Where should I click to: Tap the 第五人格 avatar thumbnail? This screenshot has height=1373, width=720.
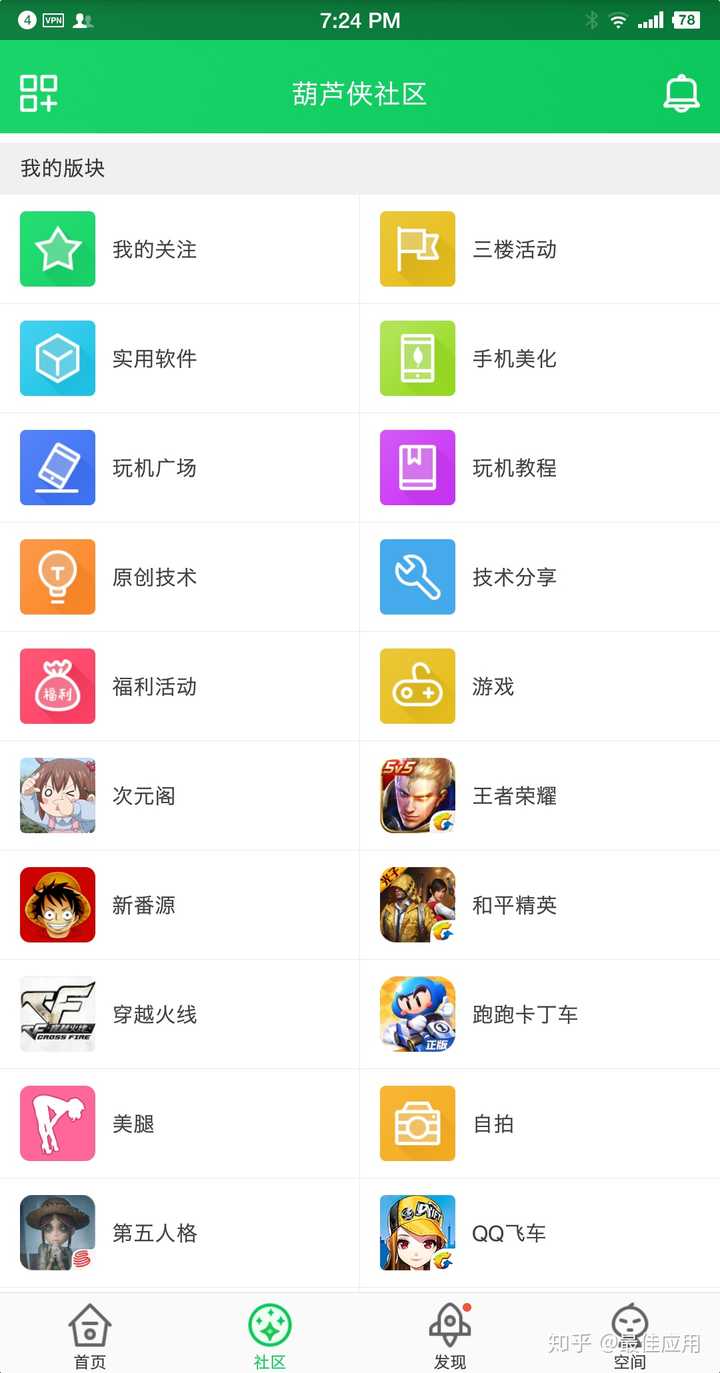(57, 1232)
